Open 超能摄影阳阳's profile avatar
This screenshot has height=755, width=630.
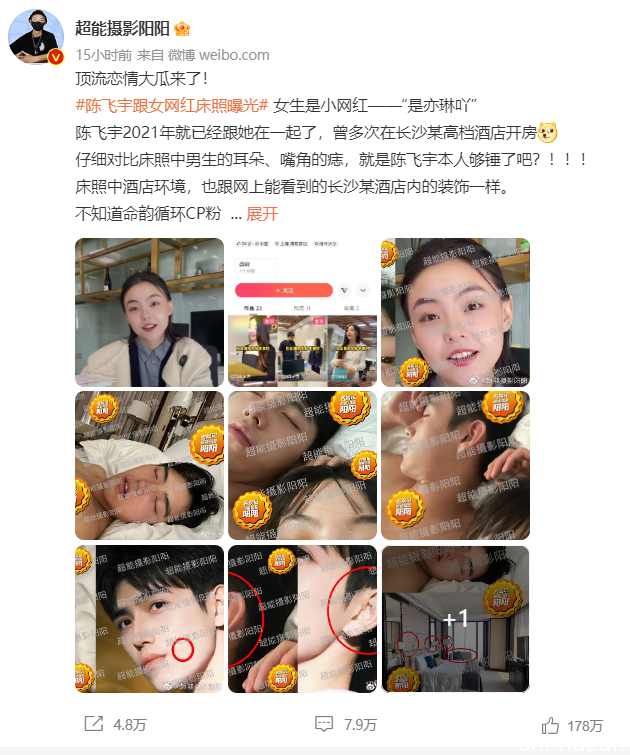(x=37, y=38)
